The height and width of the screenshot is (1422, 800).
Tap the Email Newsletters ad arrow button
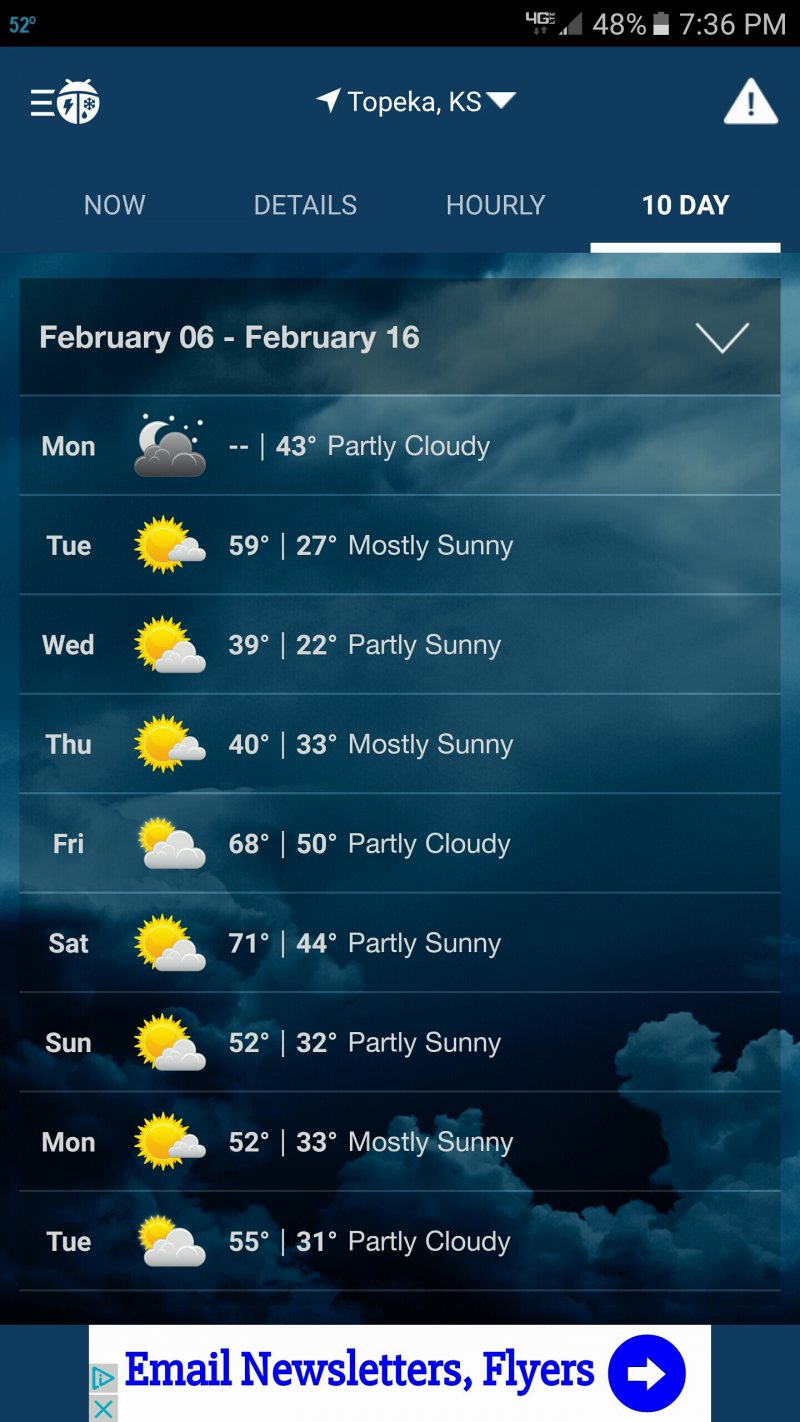(646, 1373)
